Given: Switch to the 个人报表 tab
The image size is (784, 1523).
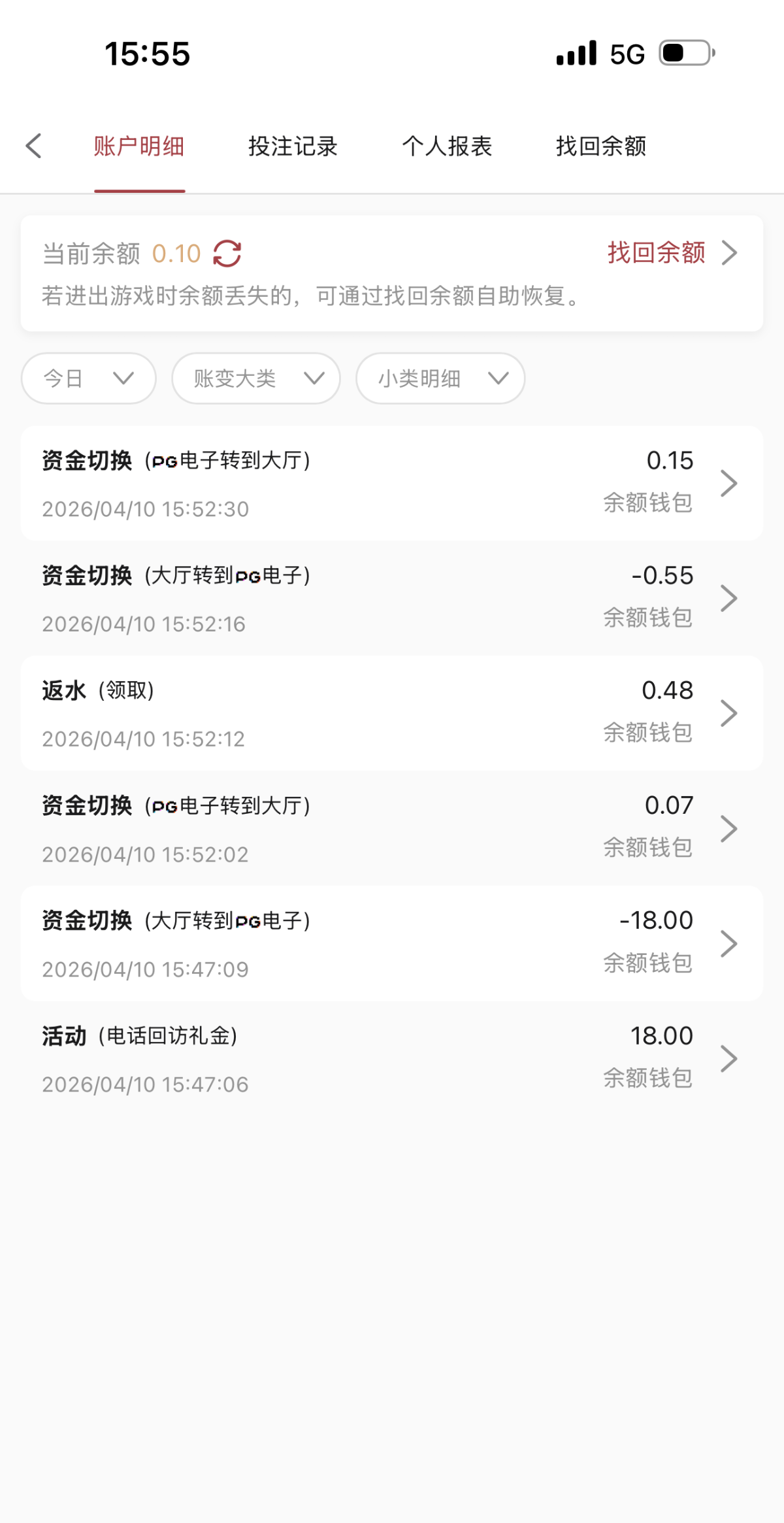Looking at the screenshot, I should (447, 146).
